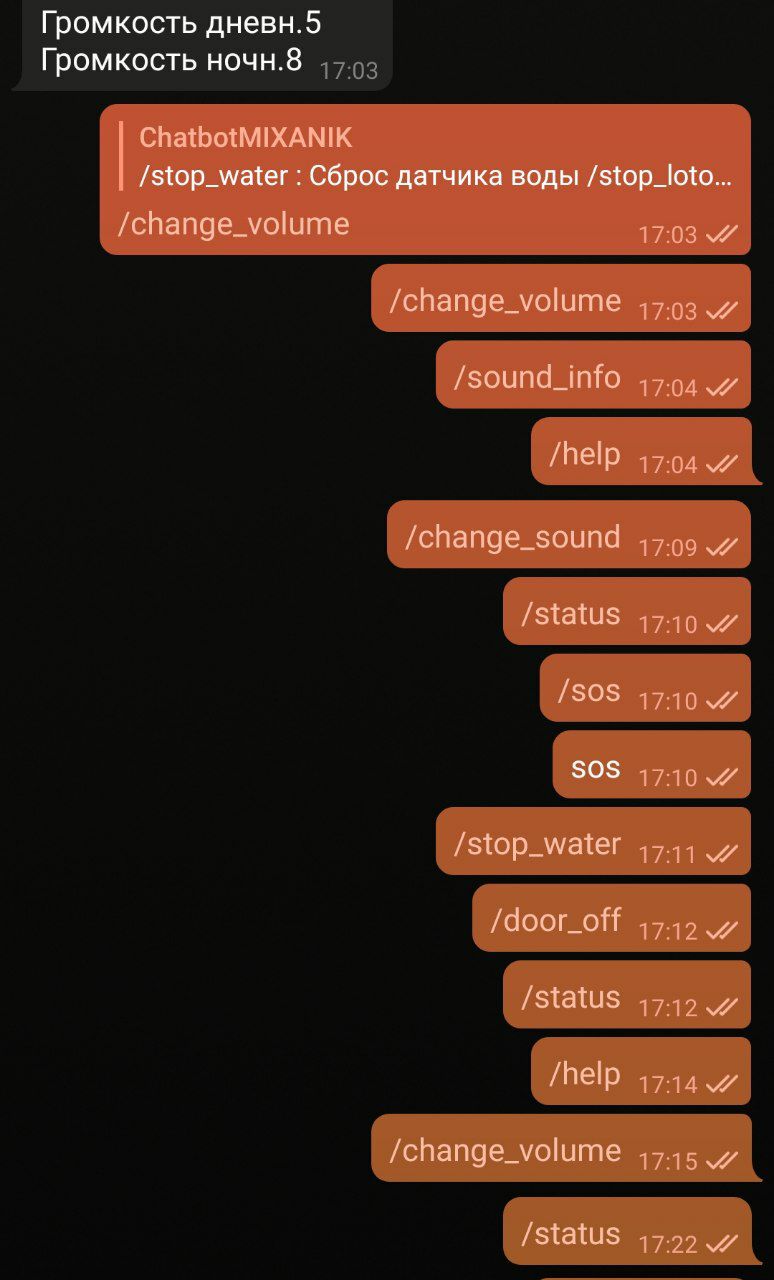Tap the /door_off command link

point(555,920)
